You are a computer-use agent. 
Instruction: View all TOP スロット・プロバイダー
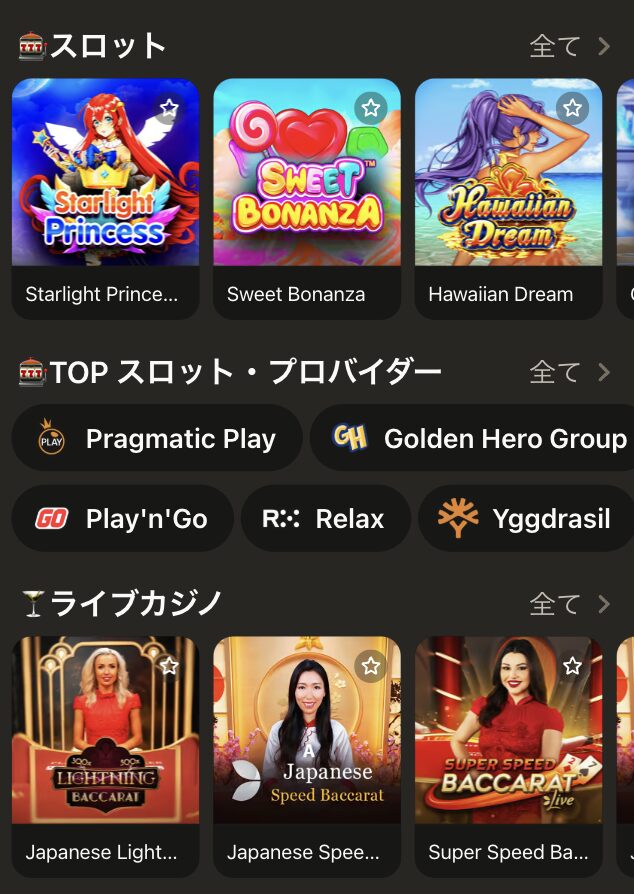pyautogui.click(x=568, y=373)
